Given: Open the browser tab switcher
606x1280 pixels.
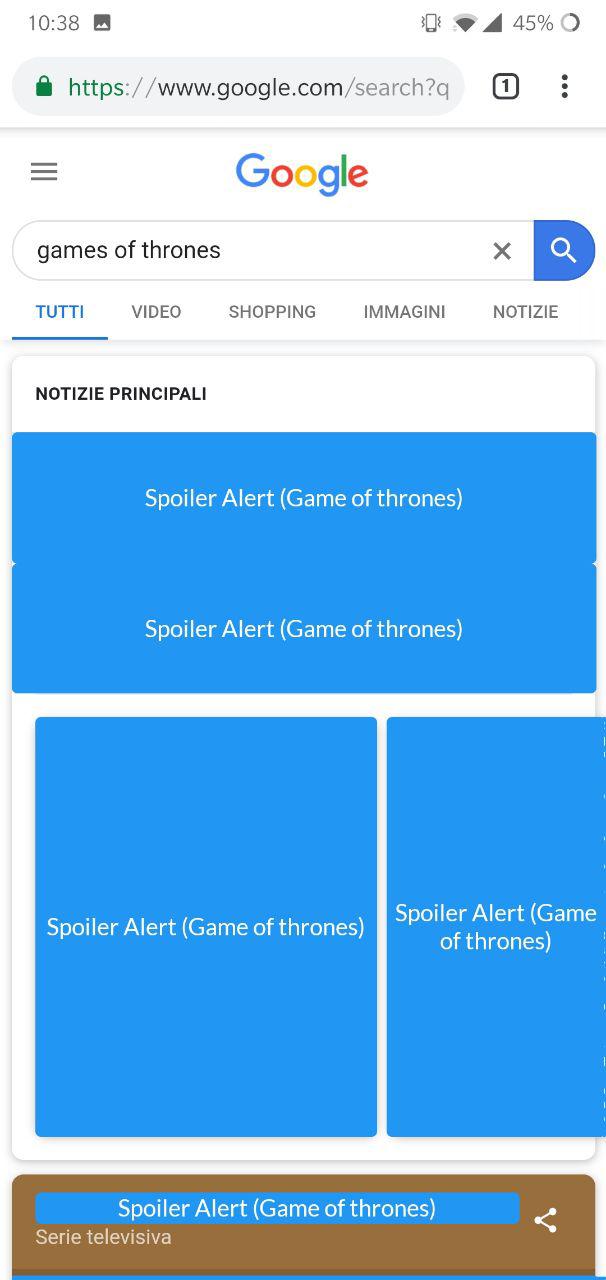Looking at the screenshot, I should click(505, 87).
